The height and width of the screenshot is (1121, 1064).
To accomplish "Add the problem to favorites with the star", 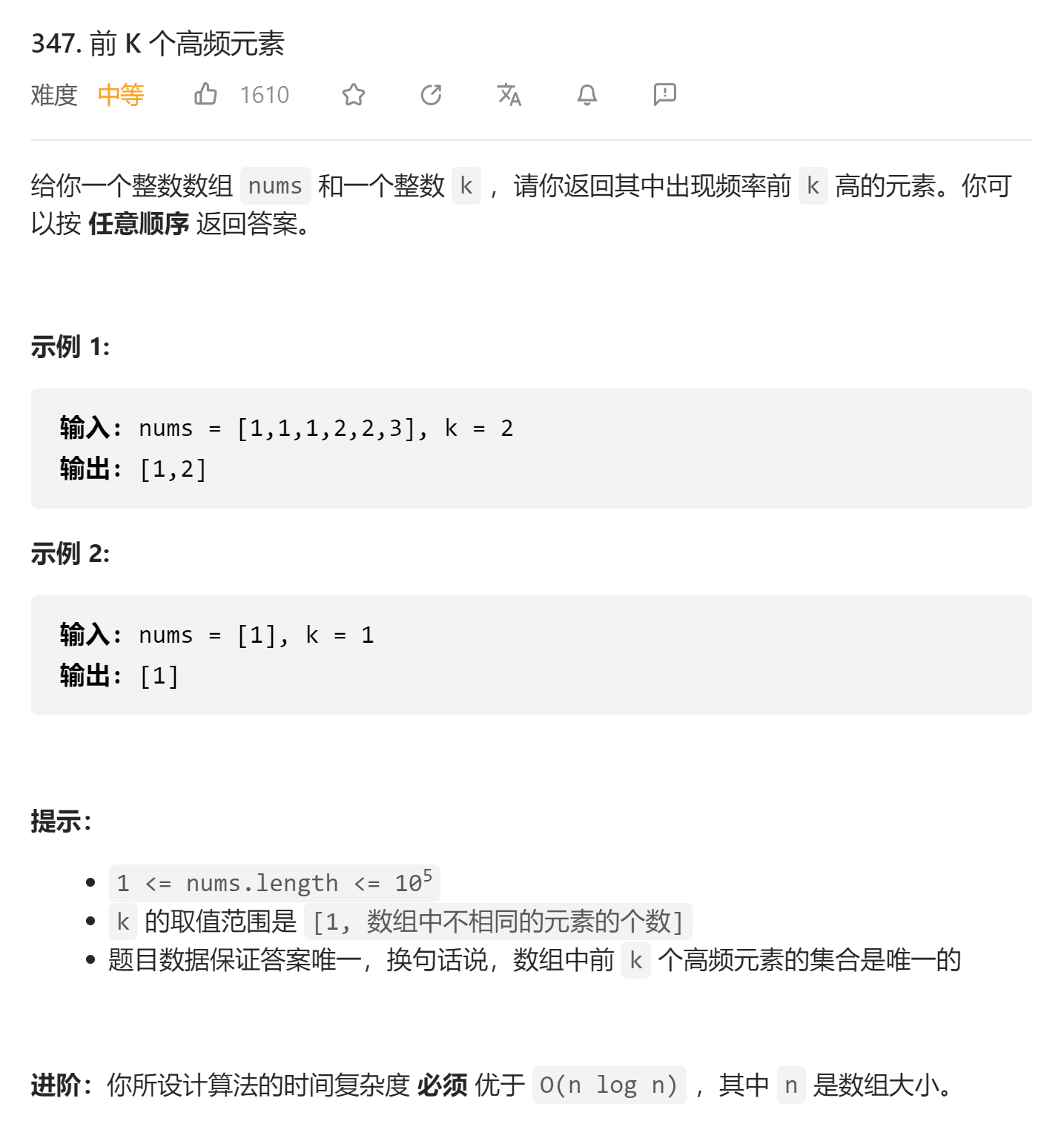I will [x=354, y=95].
